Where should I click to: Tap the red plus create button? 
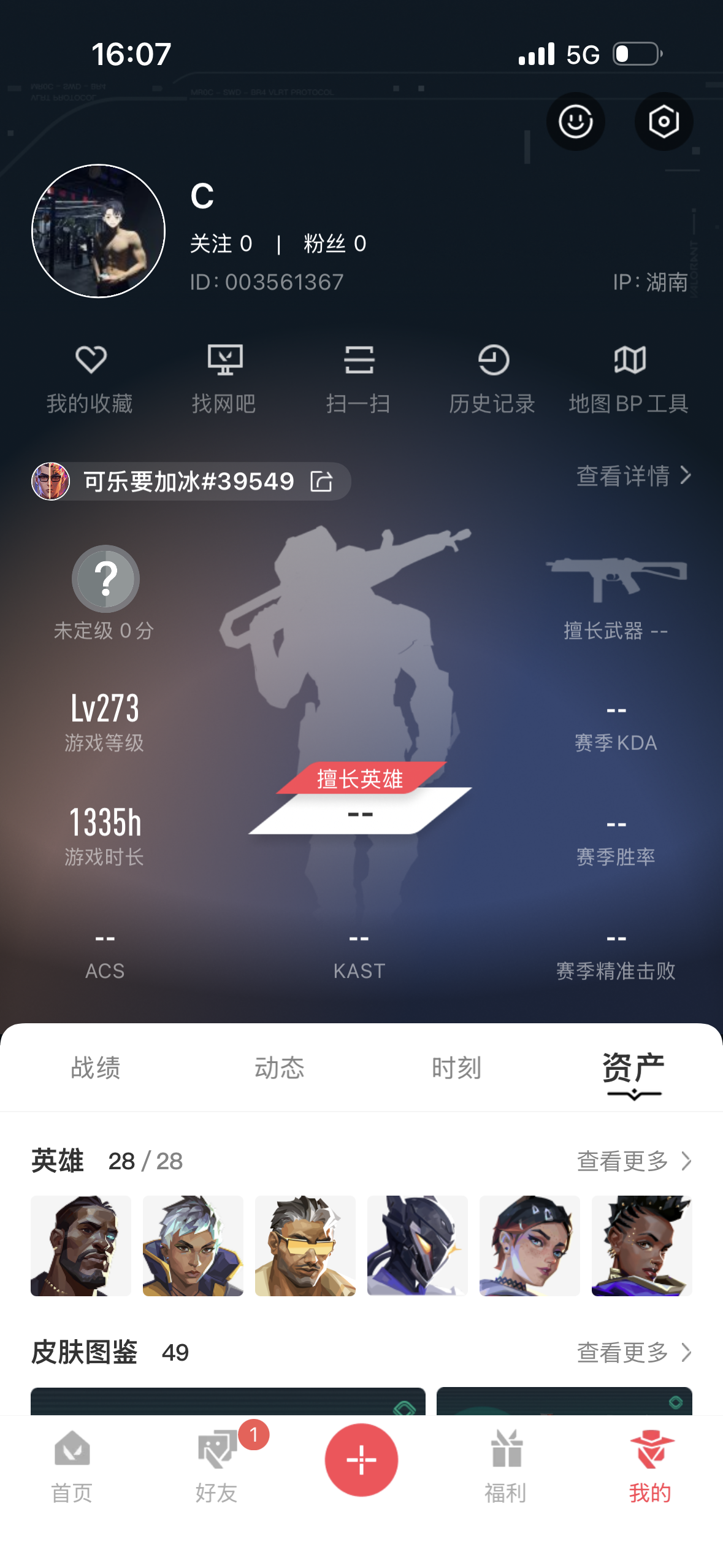pos(361,1460)
